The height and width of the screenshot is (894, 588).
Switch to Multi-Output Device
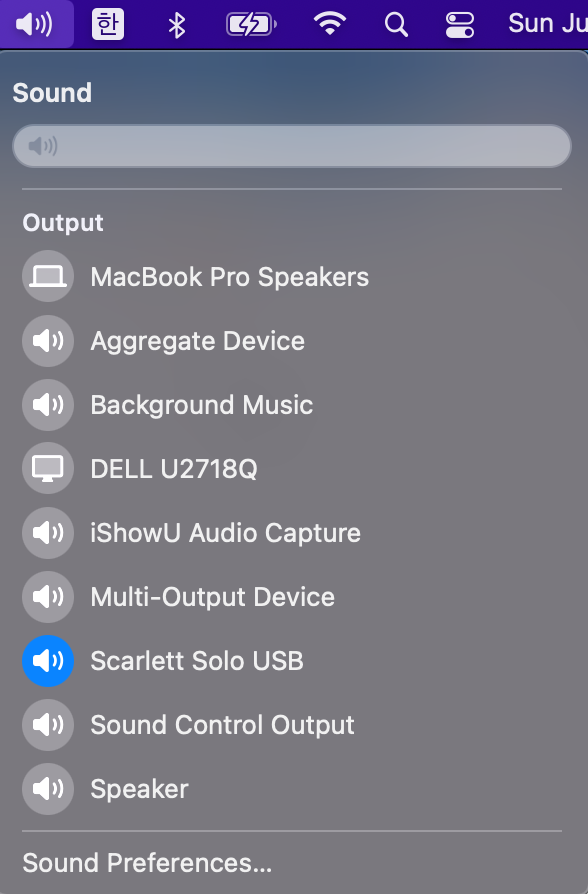pos(178,597)
